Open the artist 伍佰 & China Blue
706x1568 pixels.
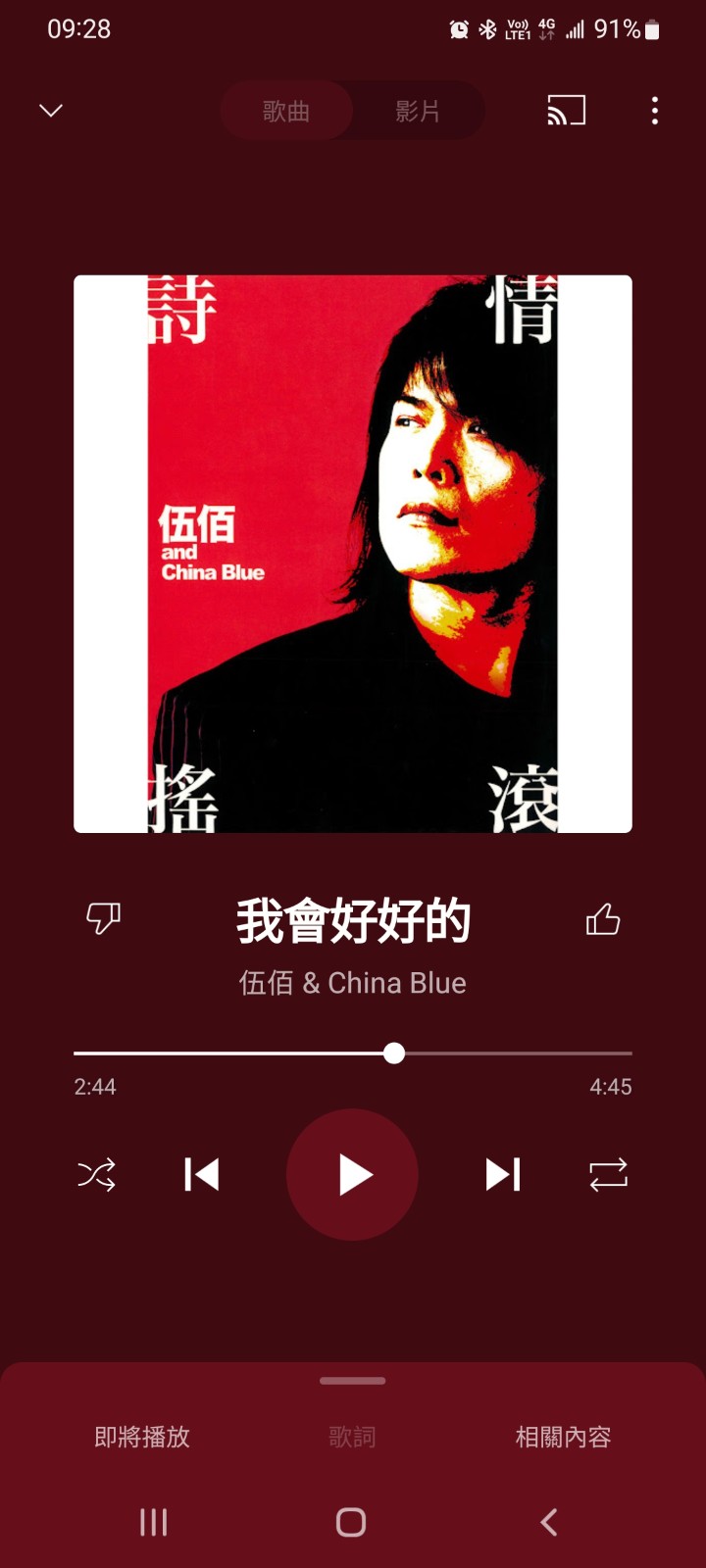(352, 983)
